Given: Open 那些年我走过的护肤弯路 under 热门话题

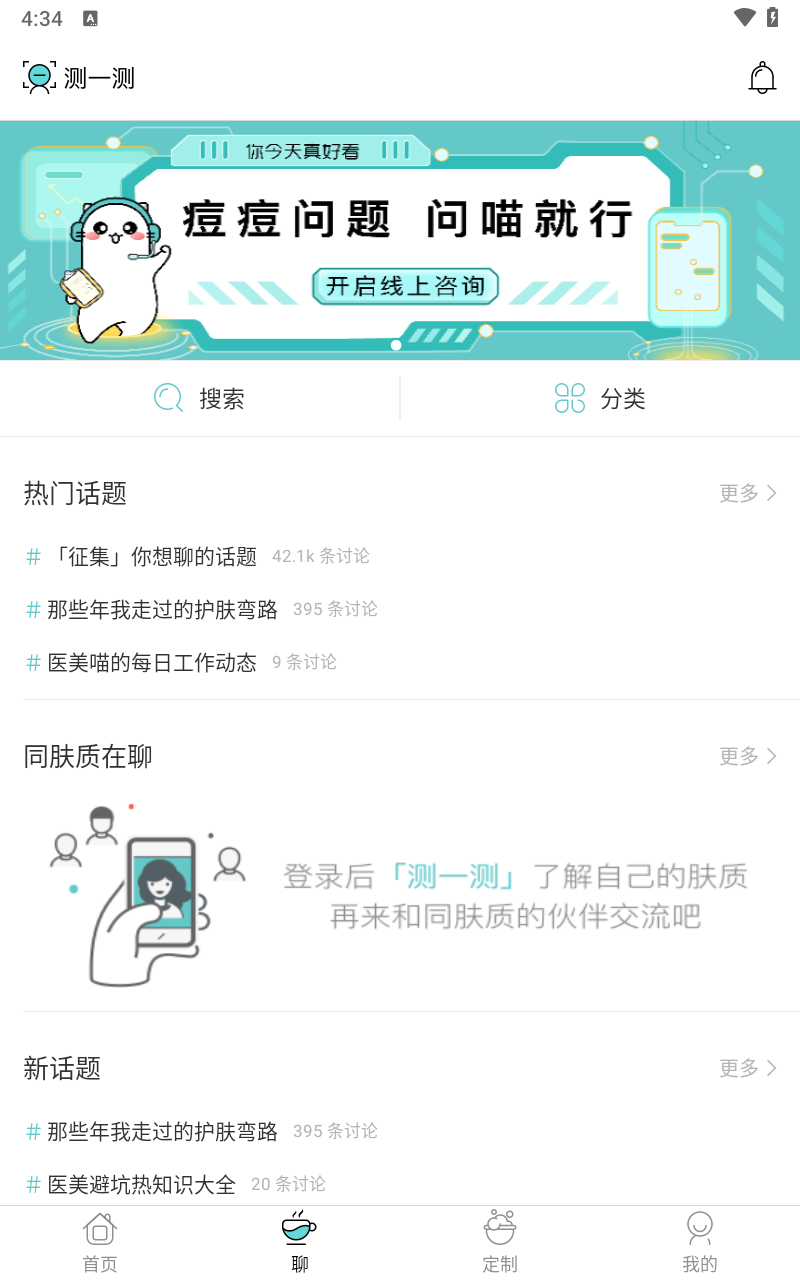Looking at the screenshot, I should pos(162,610).
